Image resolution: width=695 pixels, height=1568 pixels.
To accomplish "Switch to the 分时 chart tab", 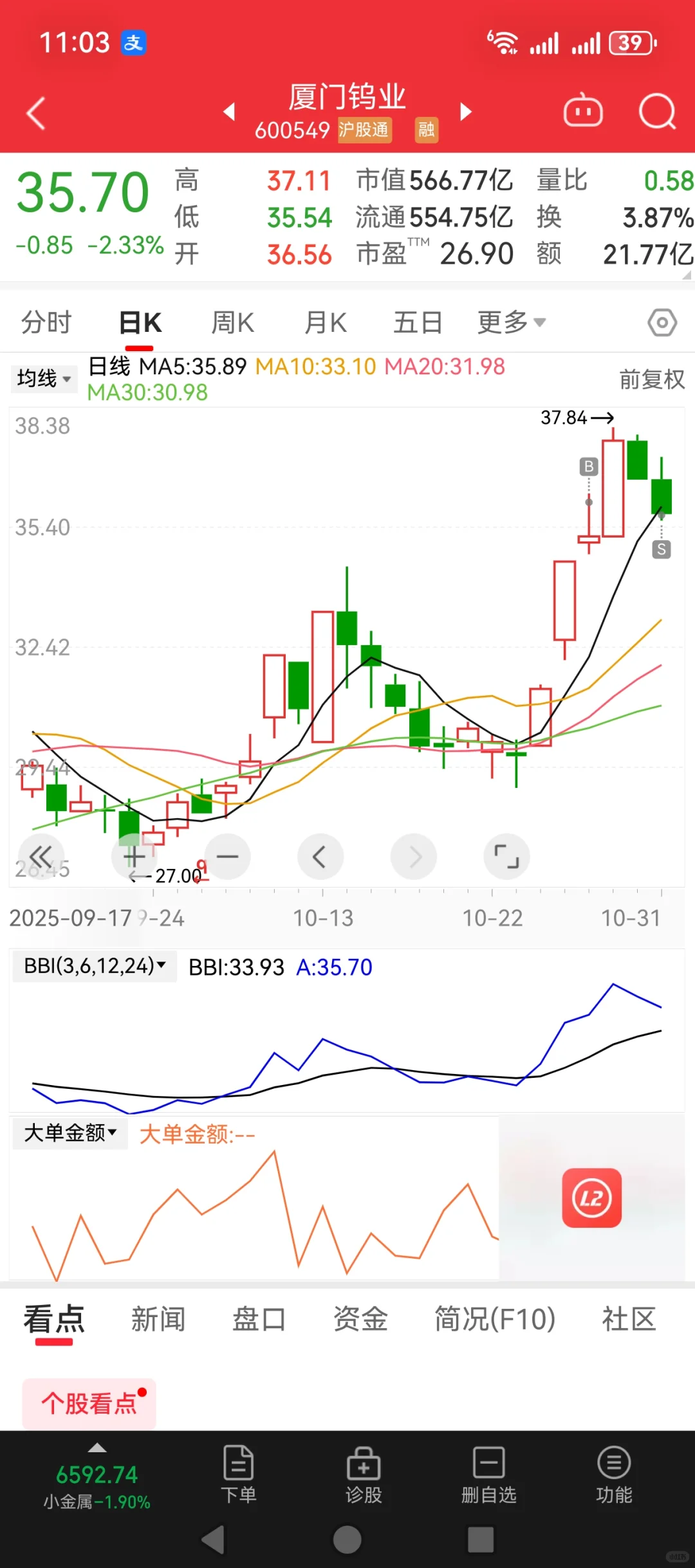I will tap(46, 322).
